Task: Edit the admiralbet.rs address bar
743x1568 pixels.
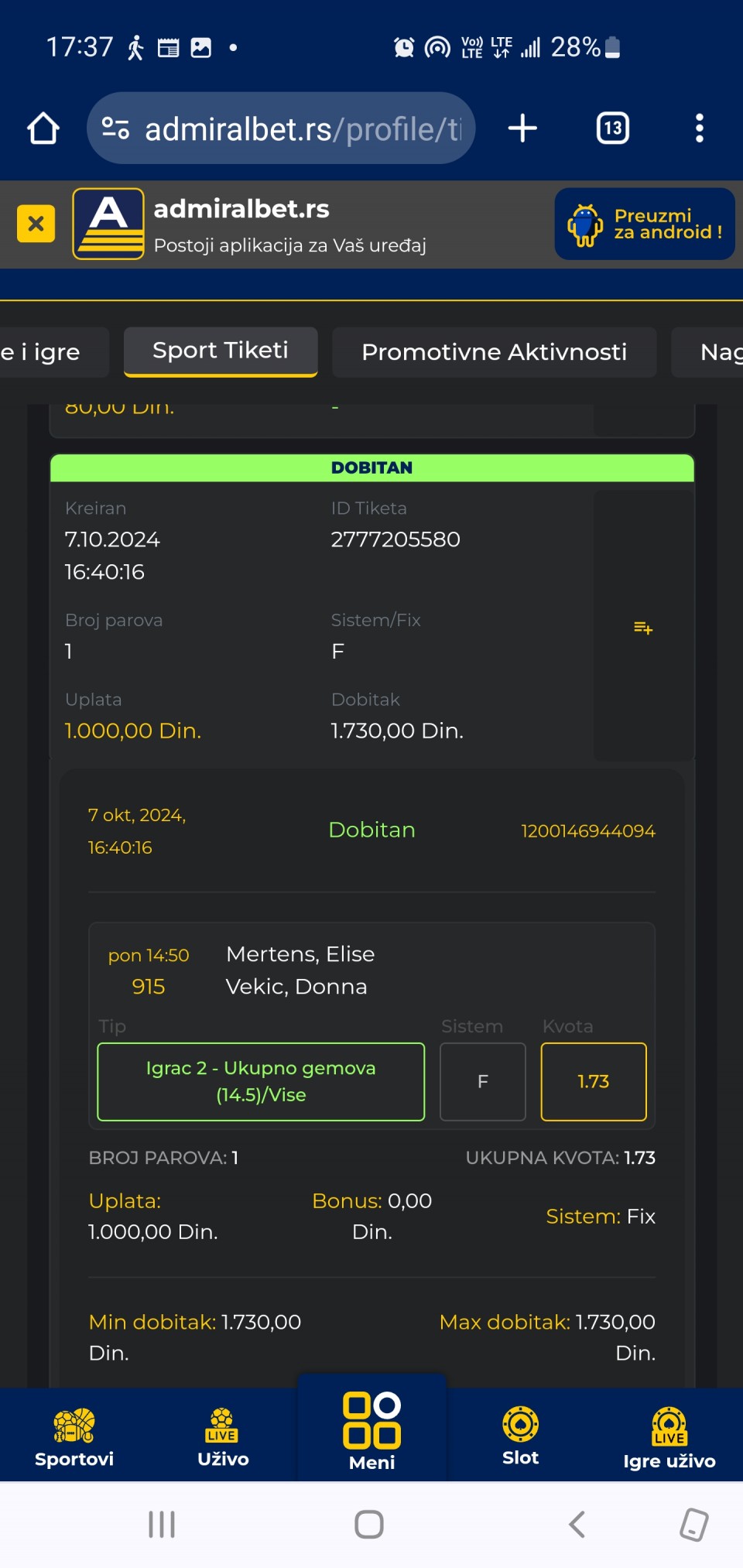Action: pos(302,128)
